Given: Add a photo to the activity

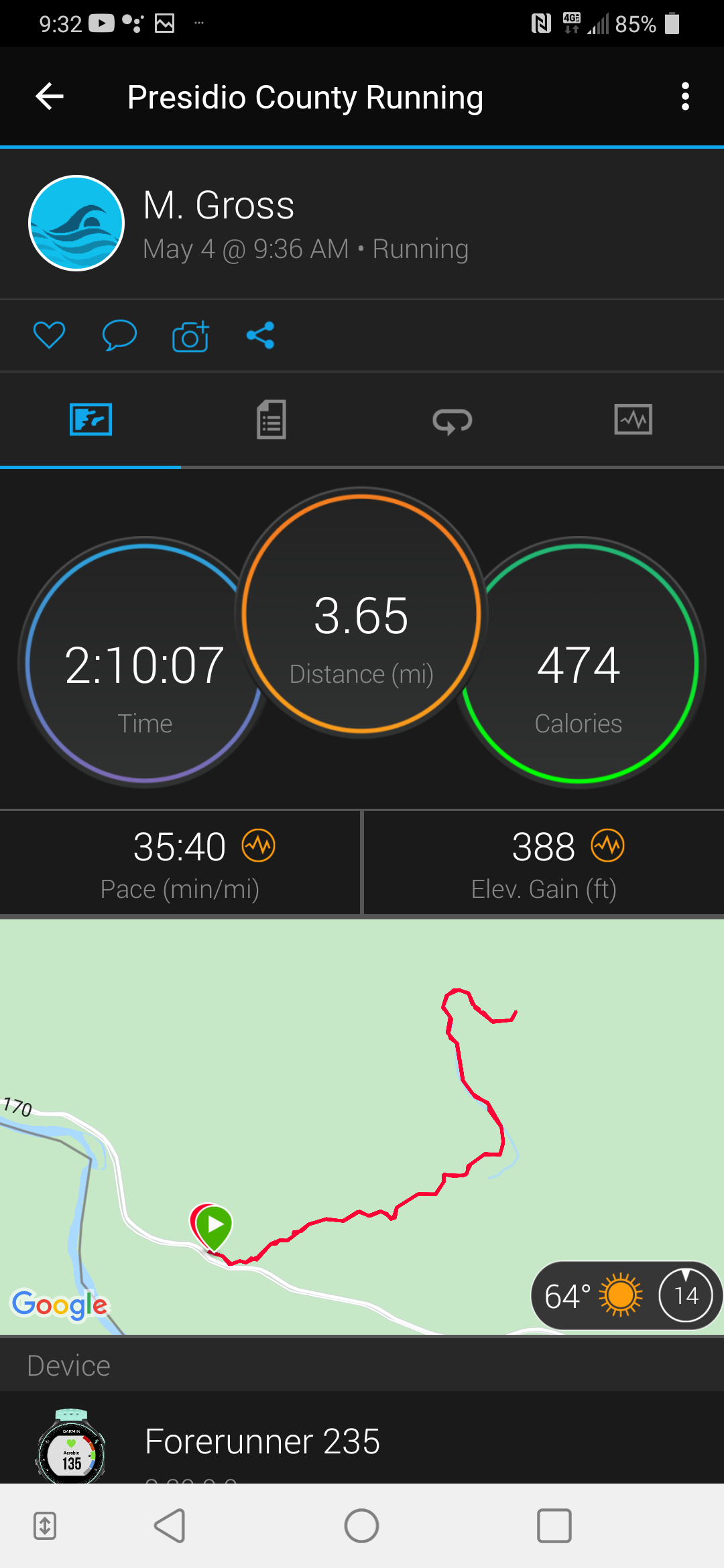Looking at the screenshot, I should [x=190, y=336].
